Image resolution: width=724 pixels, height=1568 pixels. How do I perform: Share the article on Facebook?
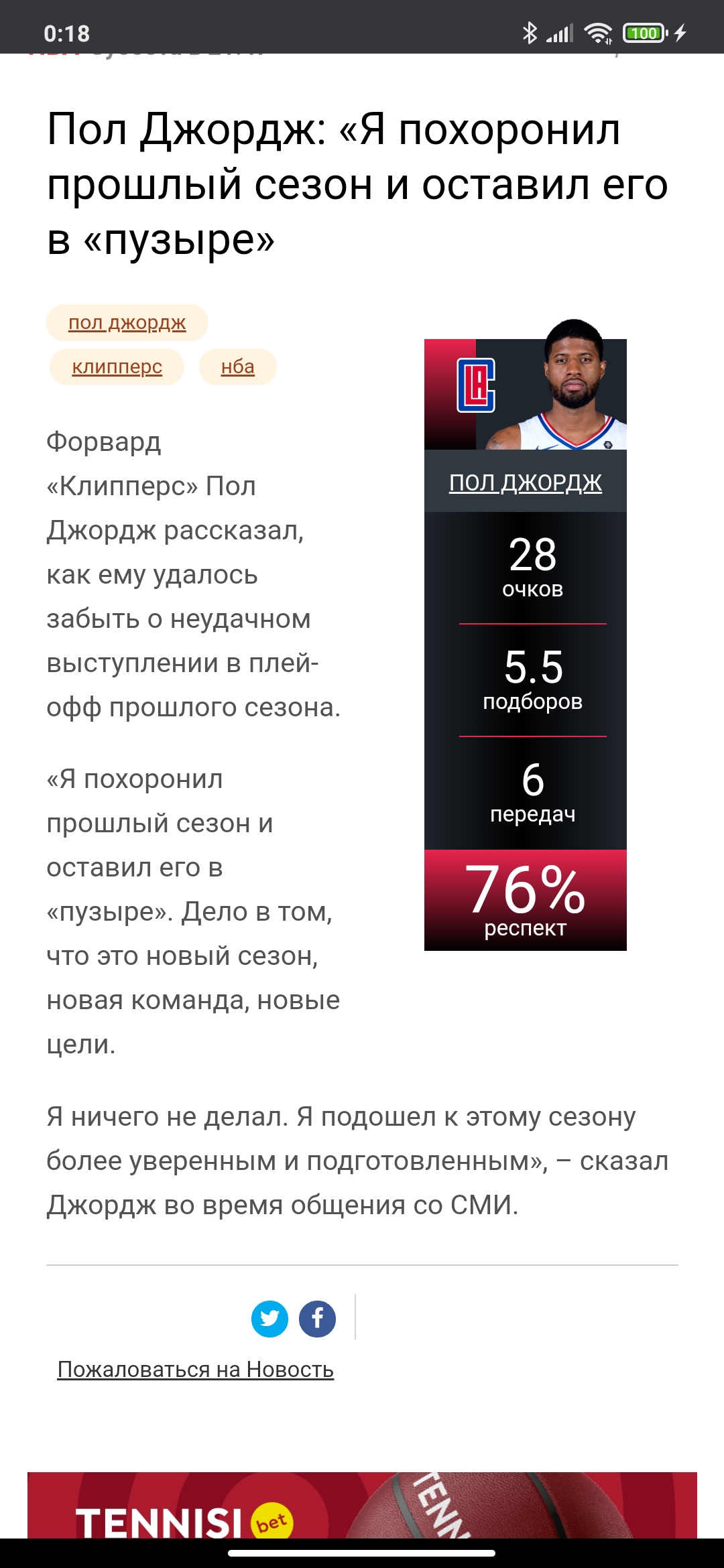tap(317, 1319)
